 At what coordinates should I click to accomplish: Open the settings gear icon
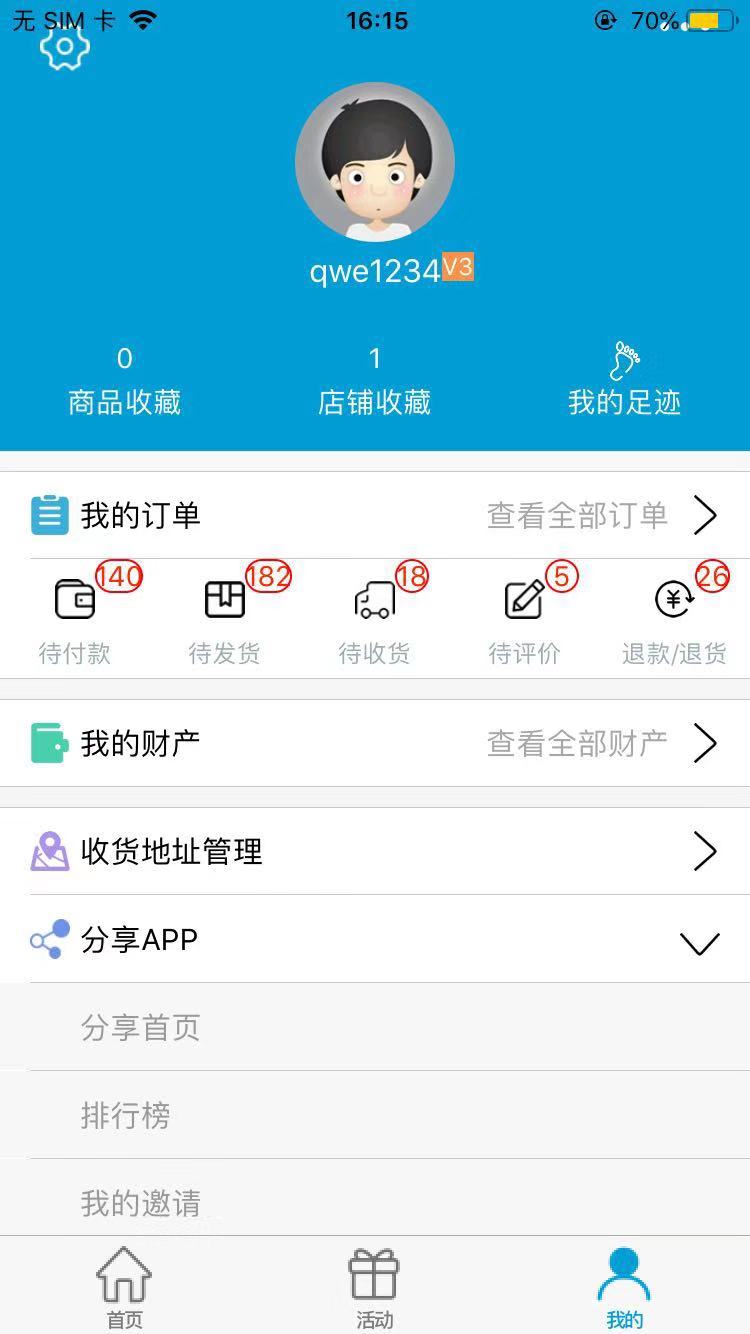(x=65, y=47)
